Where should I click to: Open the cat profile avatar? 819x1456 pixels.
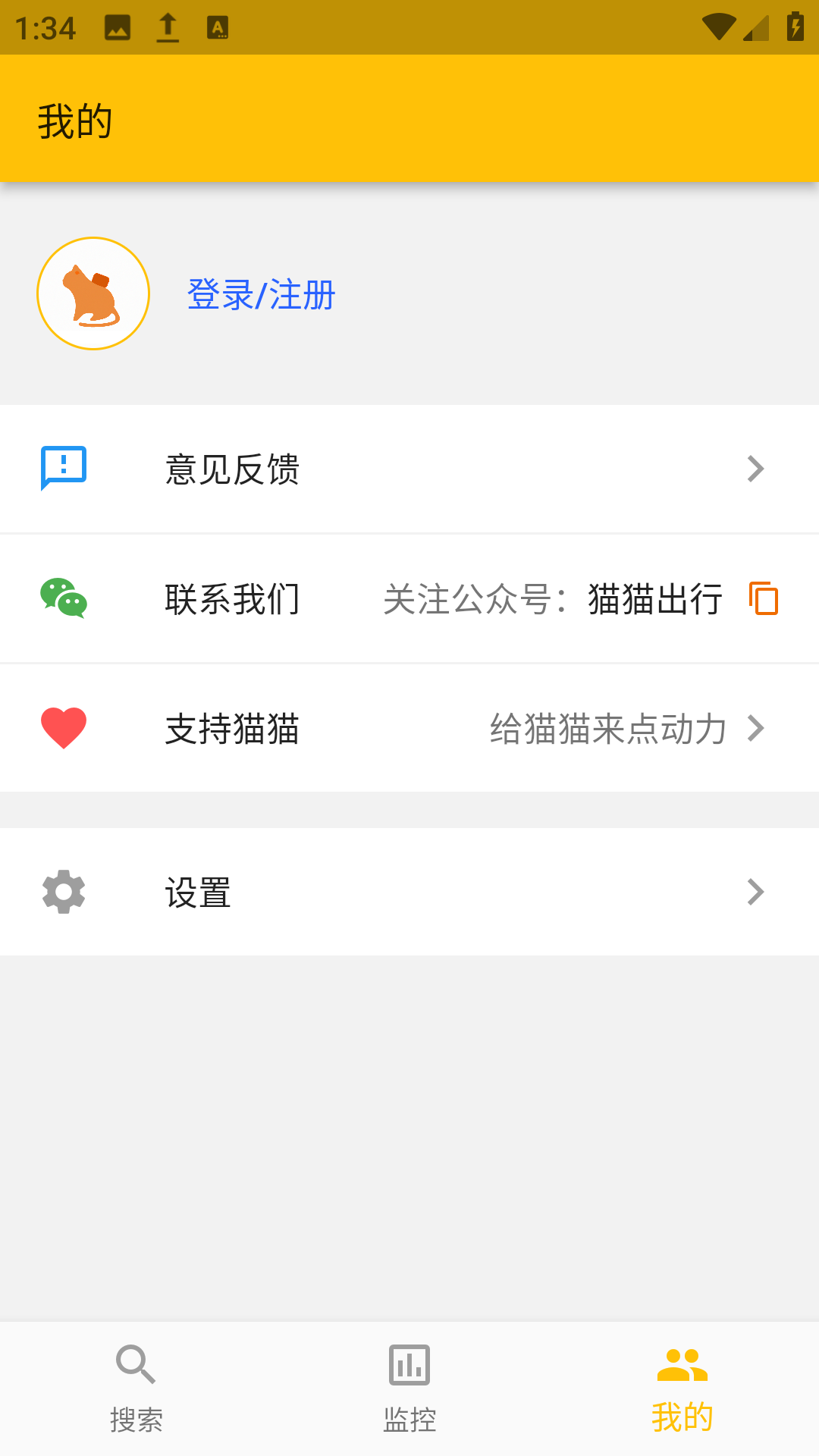coord(93,293)
